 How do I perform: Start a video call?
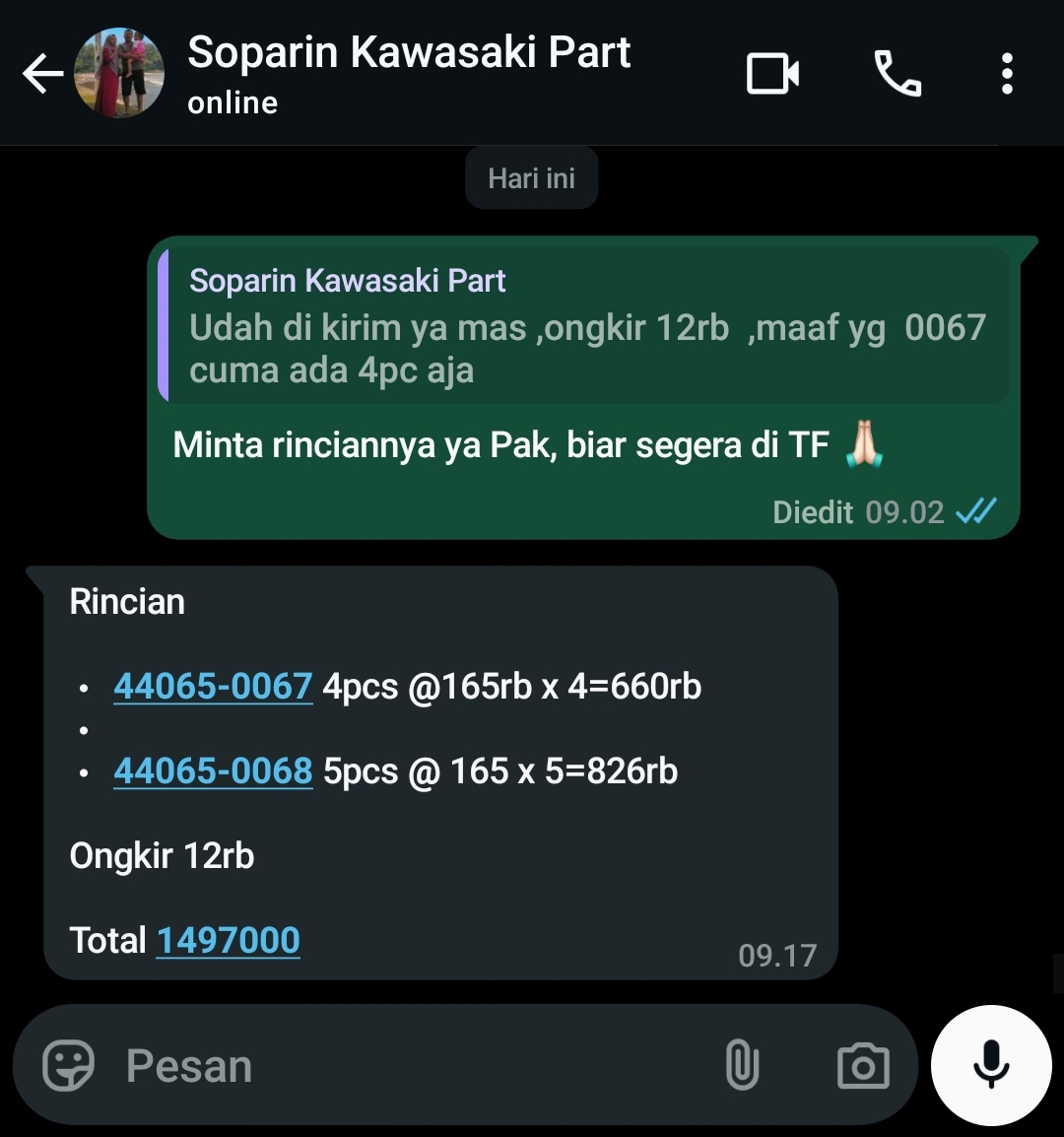772,74
